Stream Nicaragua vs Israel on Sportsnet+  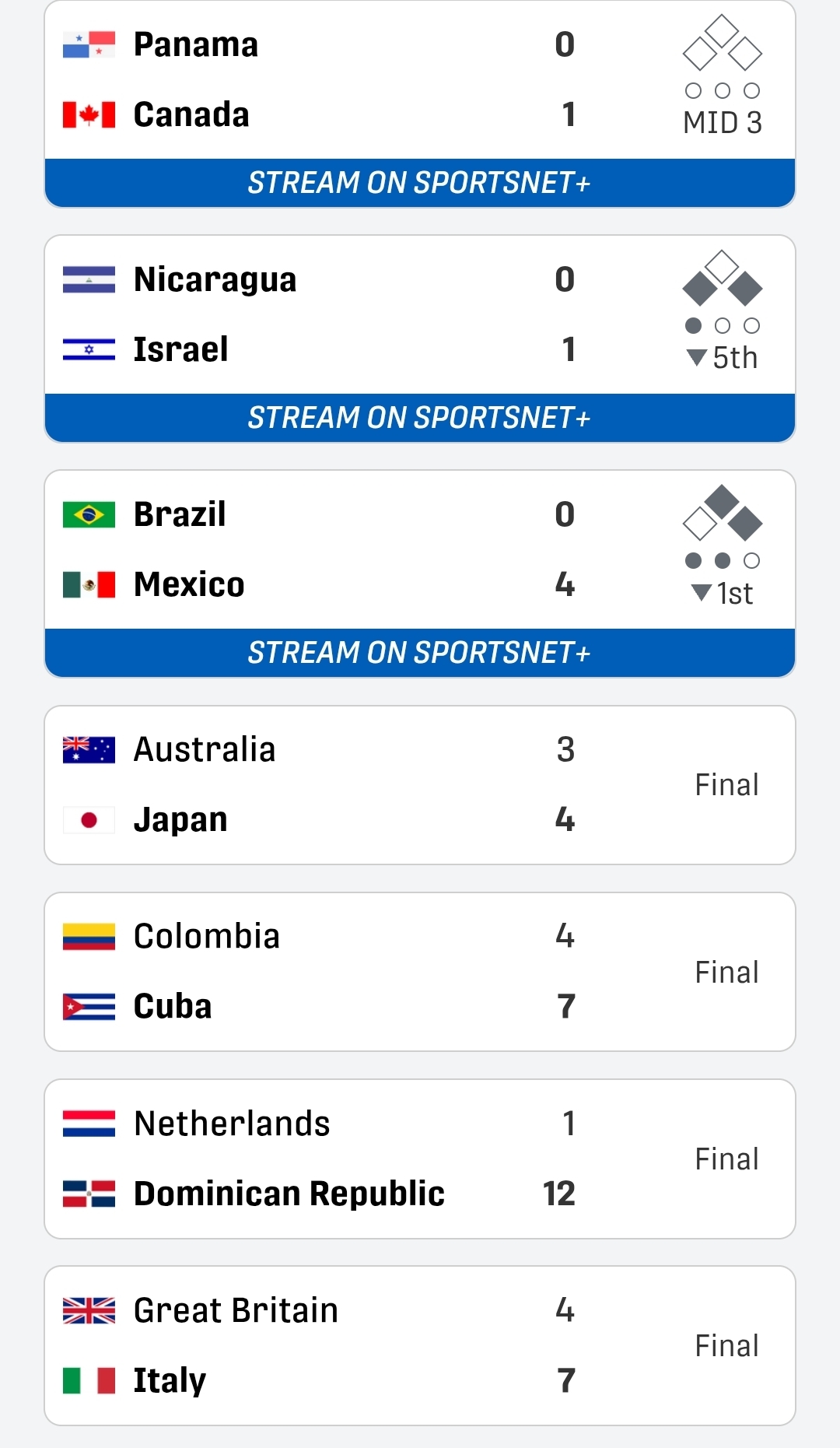(419, 418)
